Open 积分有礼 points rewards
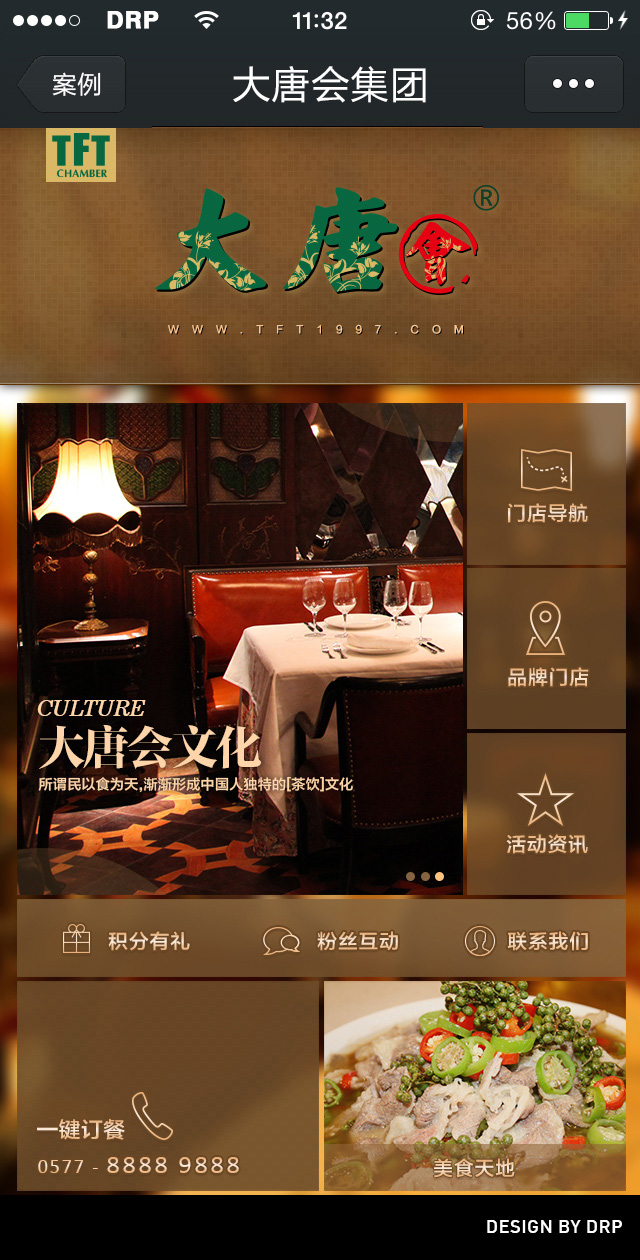This screenshot has height=1260, width=640. coord(126,940)
